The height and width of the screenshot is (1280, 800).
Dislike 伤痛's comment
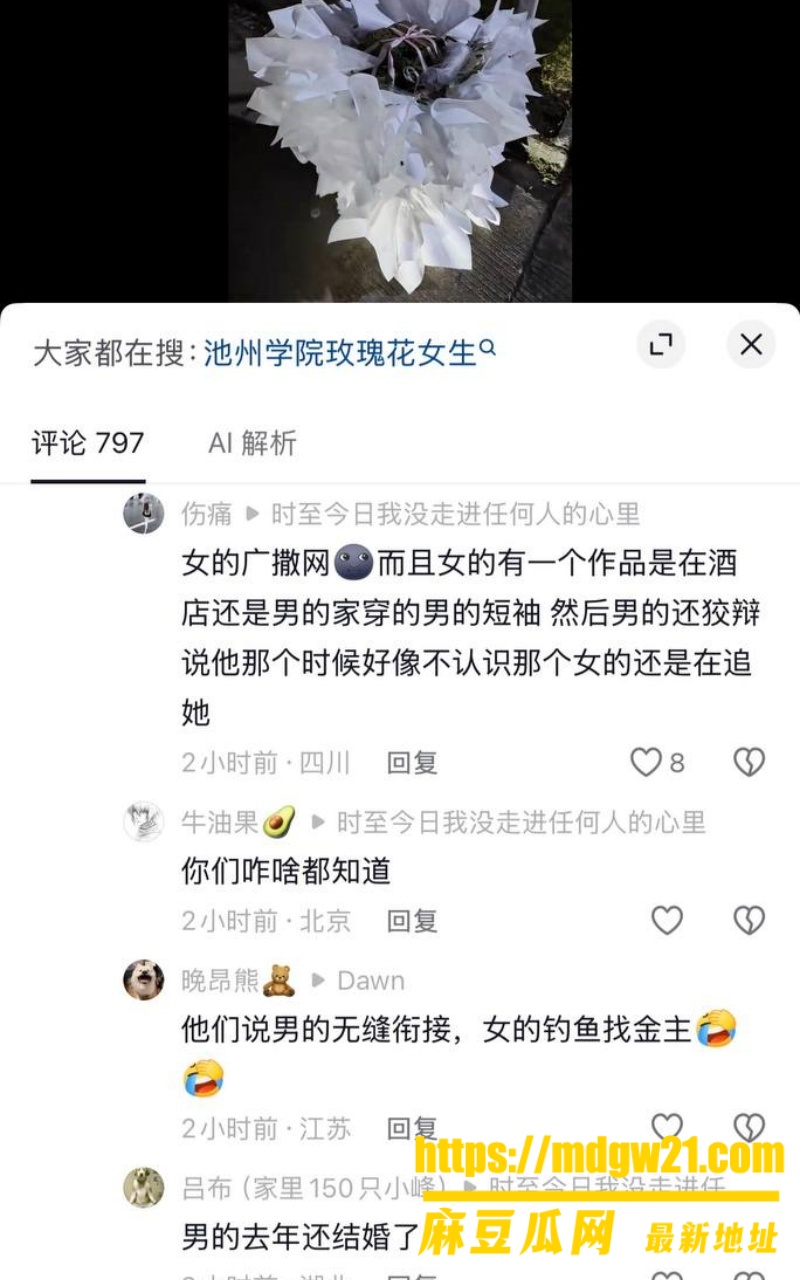(749, 763)
